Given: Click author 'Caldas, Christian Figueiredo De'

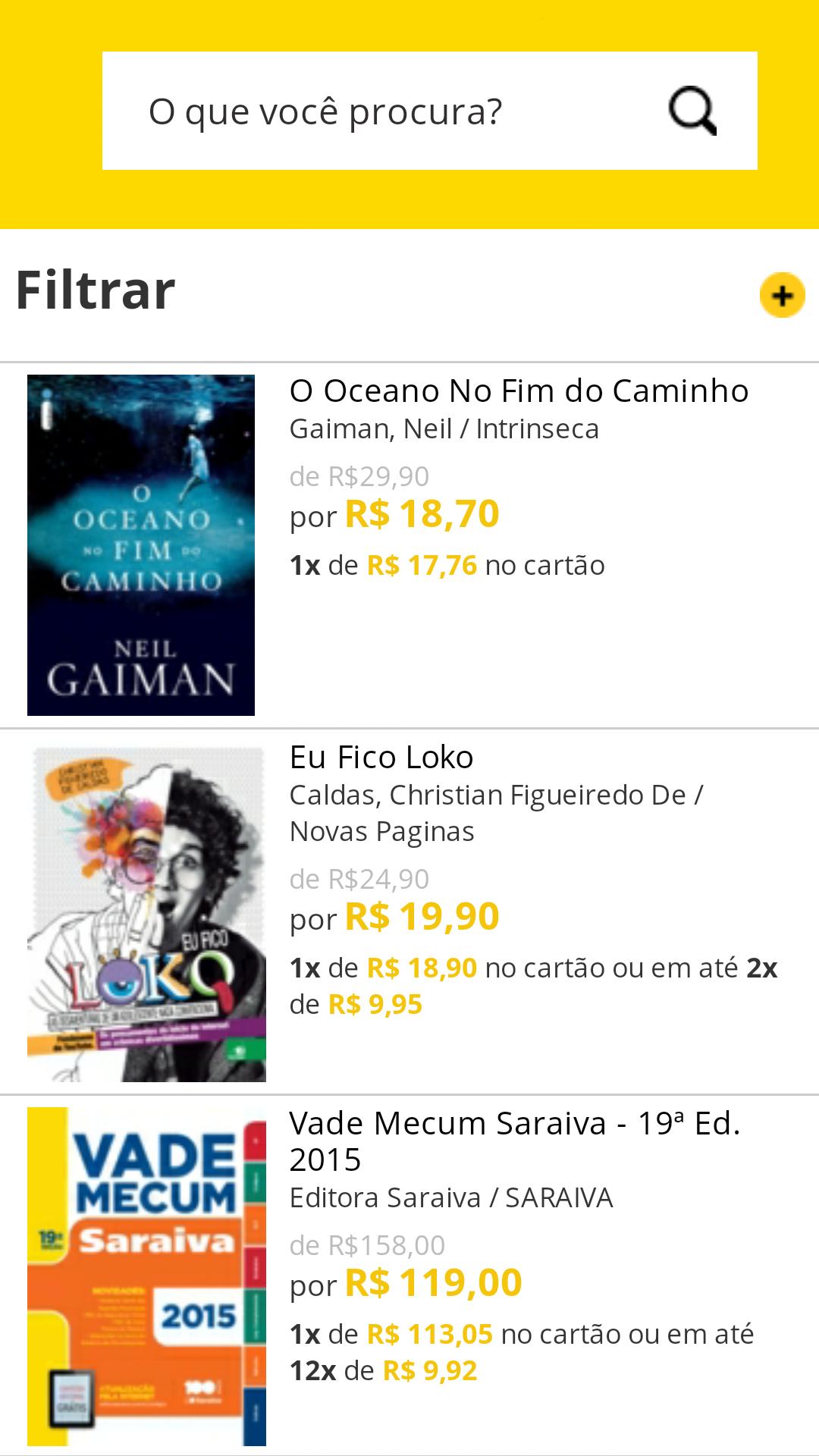Looking at the screenshot, I should click(x=497, y=795).
